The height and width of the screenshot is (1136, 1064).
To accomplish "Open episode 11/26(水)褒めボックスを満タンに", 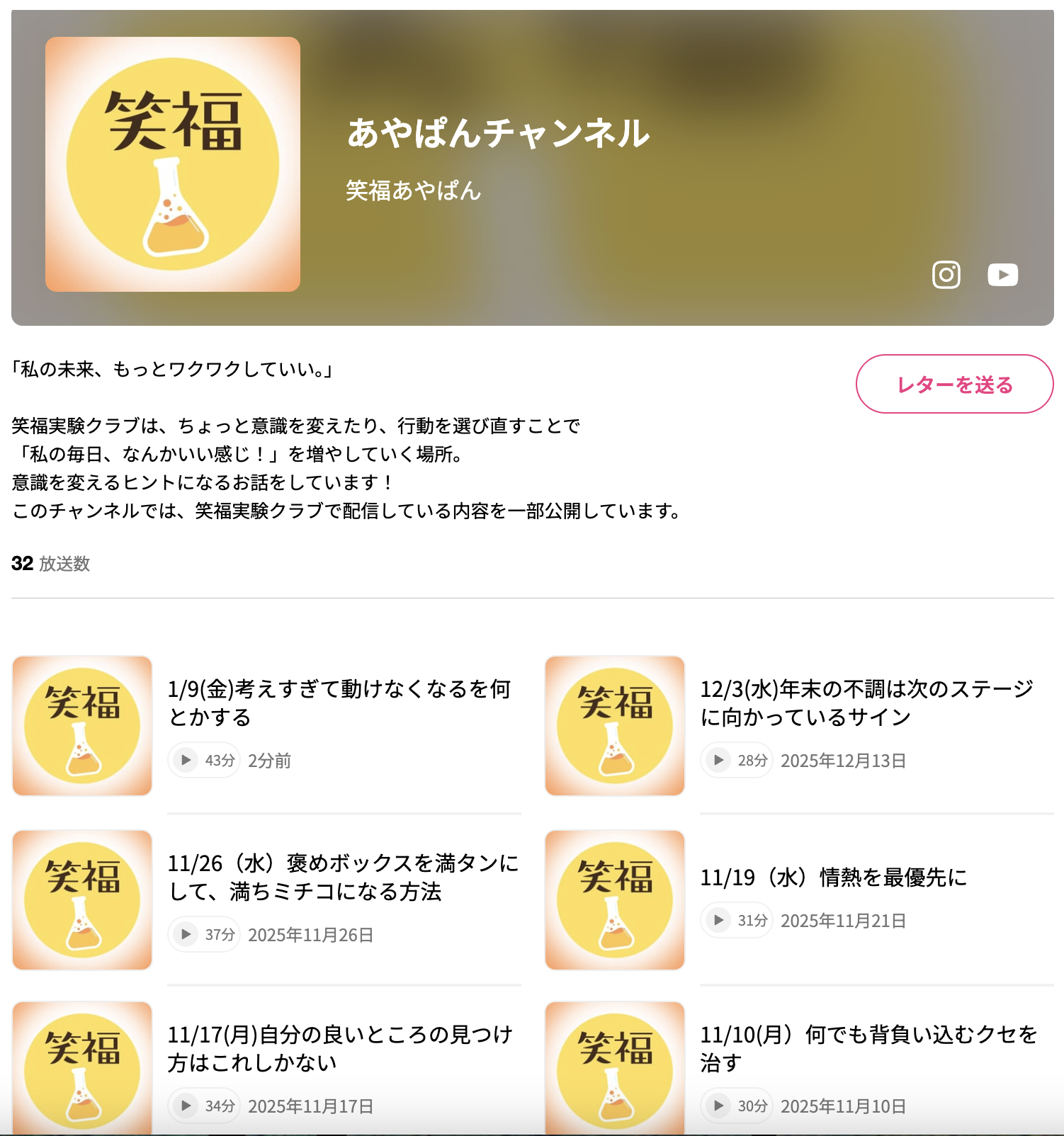I will (x=344, y=877).
